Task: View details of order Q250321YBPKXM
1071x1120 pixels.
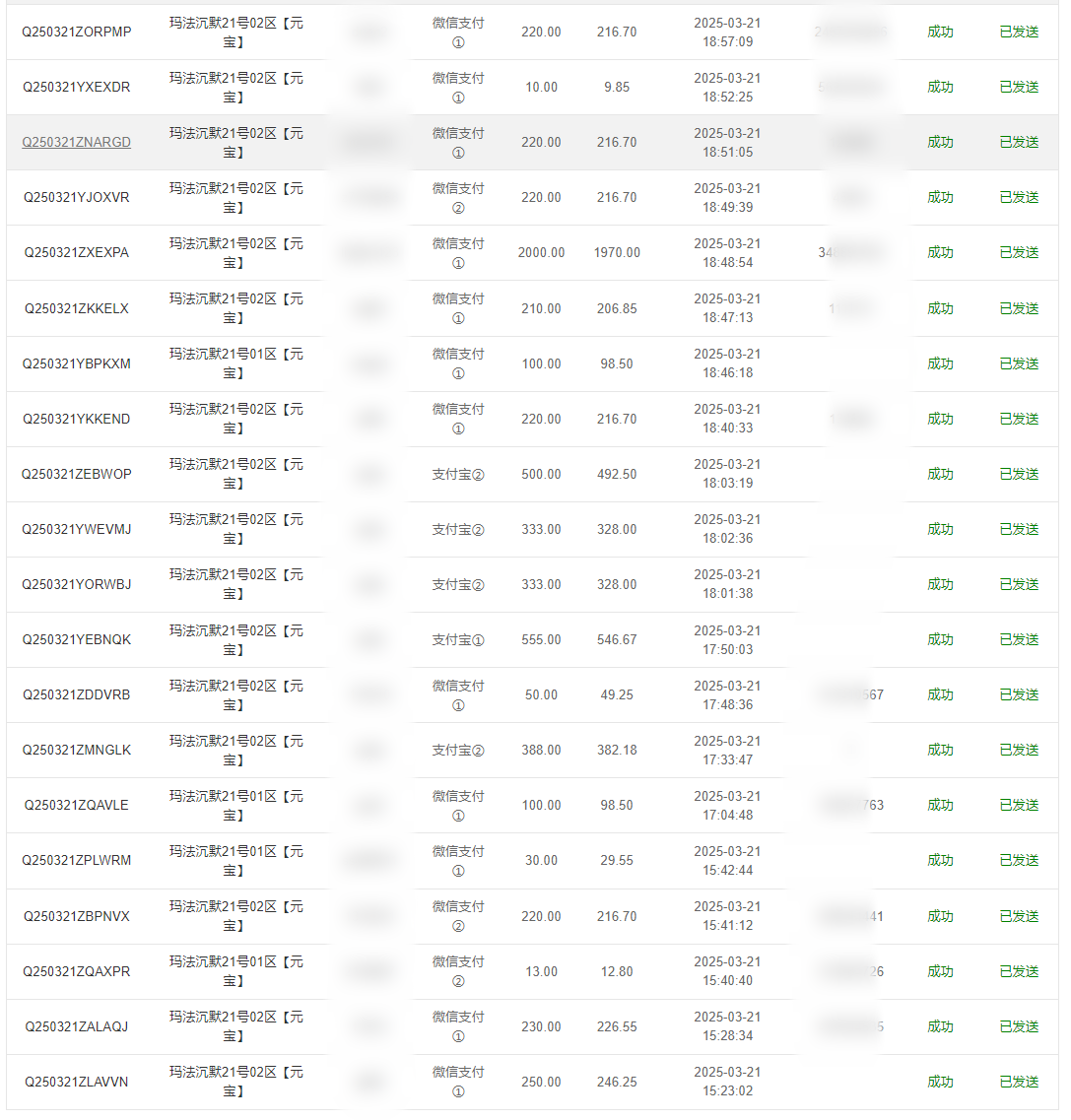Action: pyautogui.click(x=77, y=363)
